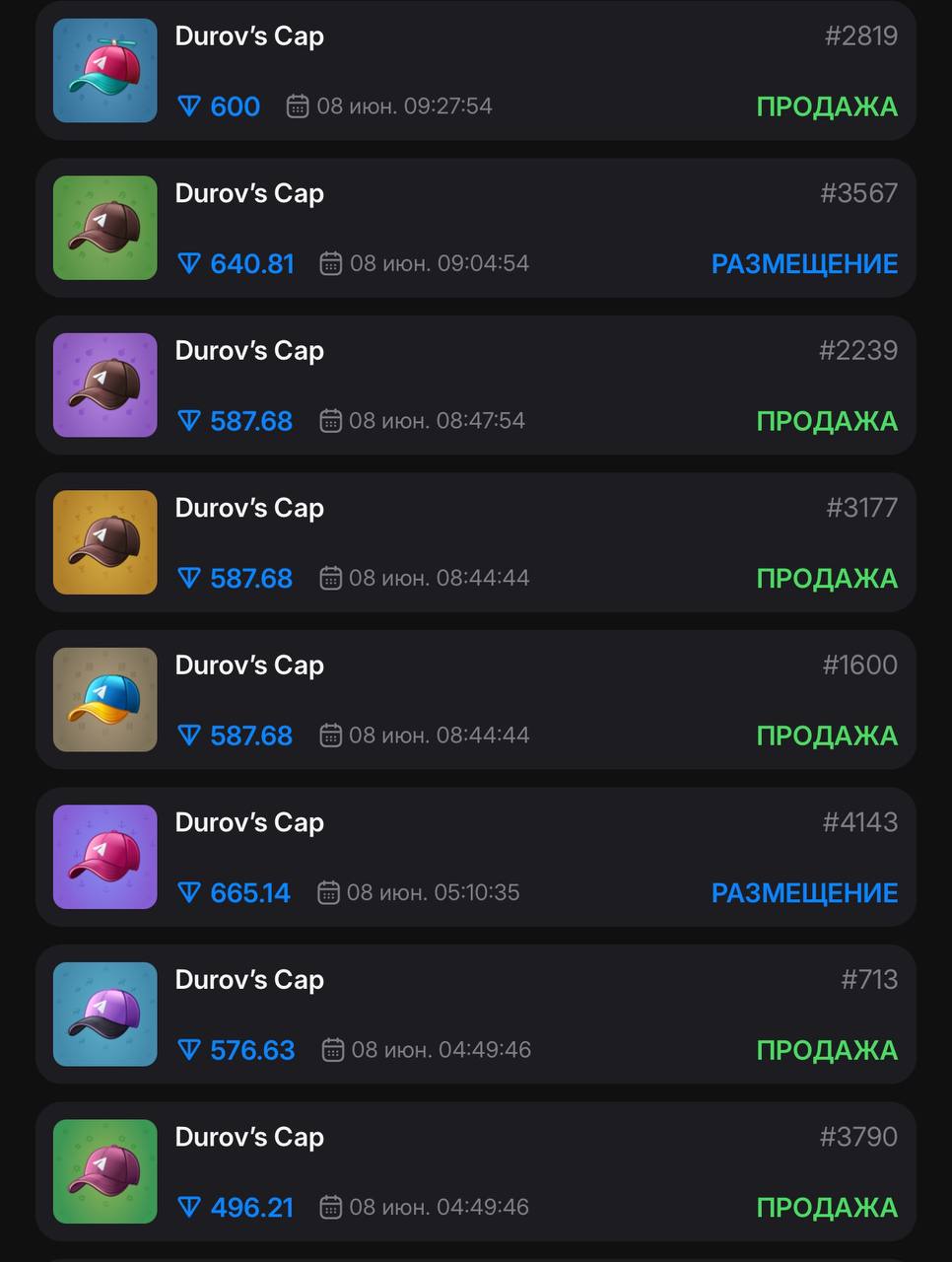
Task: Open Durov's Cap #1600 with blue cap
Action: [x=476, y=700]
